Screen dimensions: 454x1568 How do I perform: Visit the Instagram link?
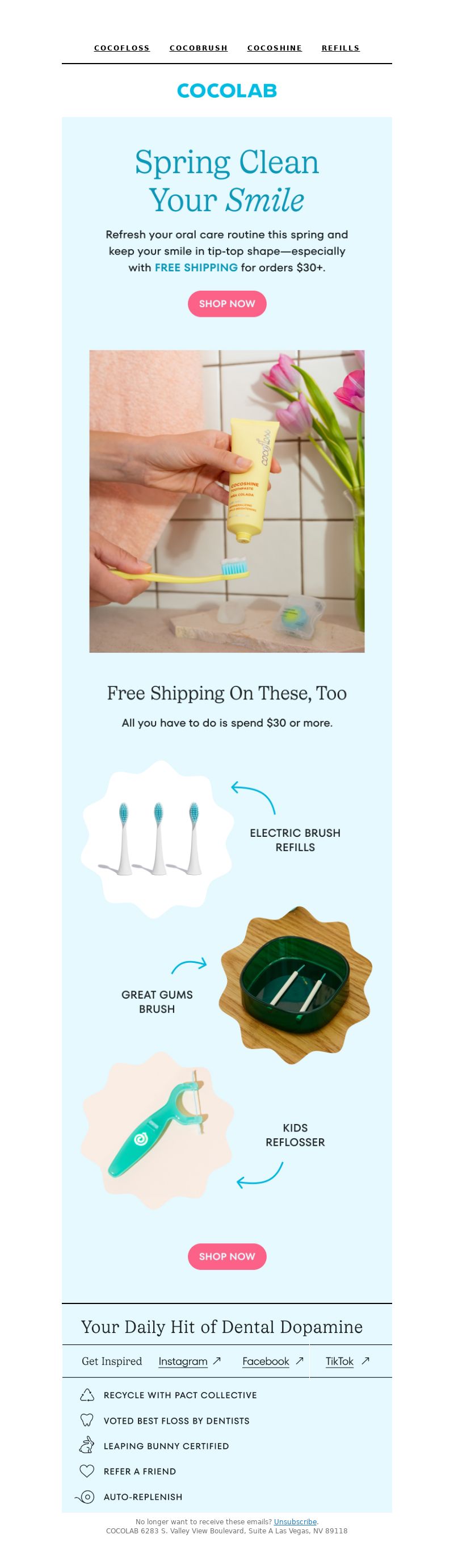click(183, 1361)
